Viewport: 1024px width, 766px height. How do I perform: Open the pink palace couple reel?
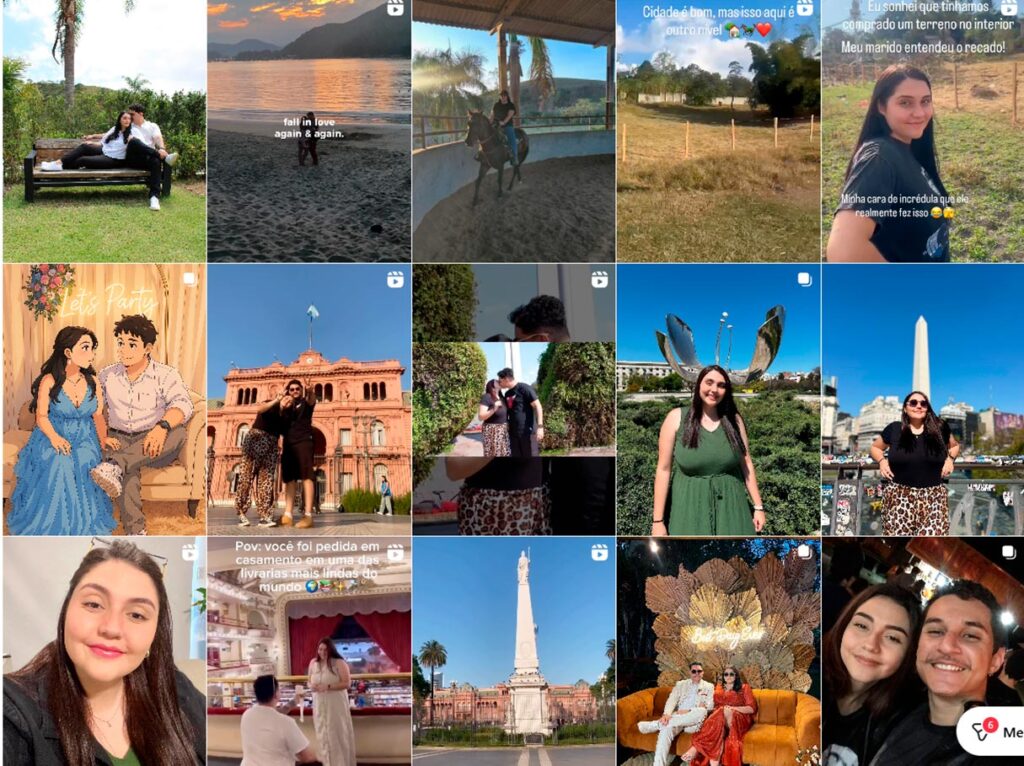(308, 400)
